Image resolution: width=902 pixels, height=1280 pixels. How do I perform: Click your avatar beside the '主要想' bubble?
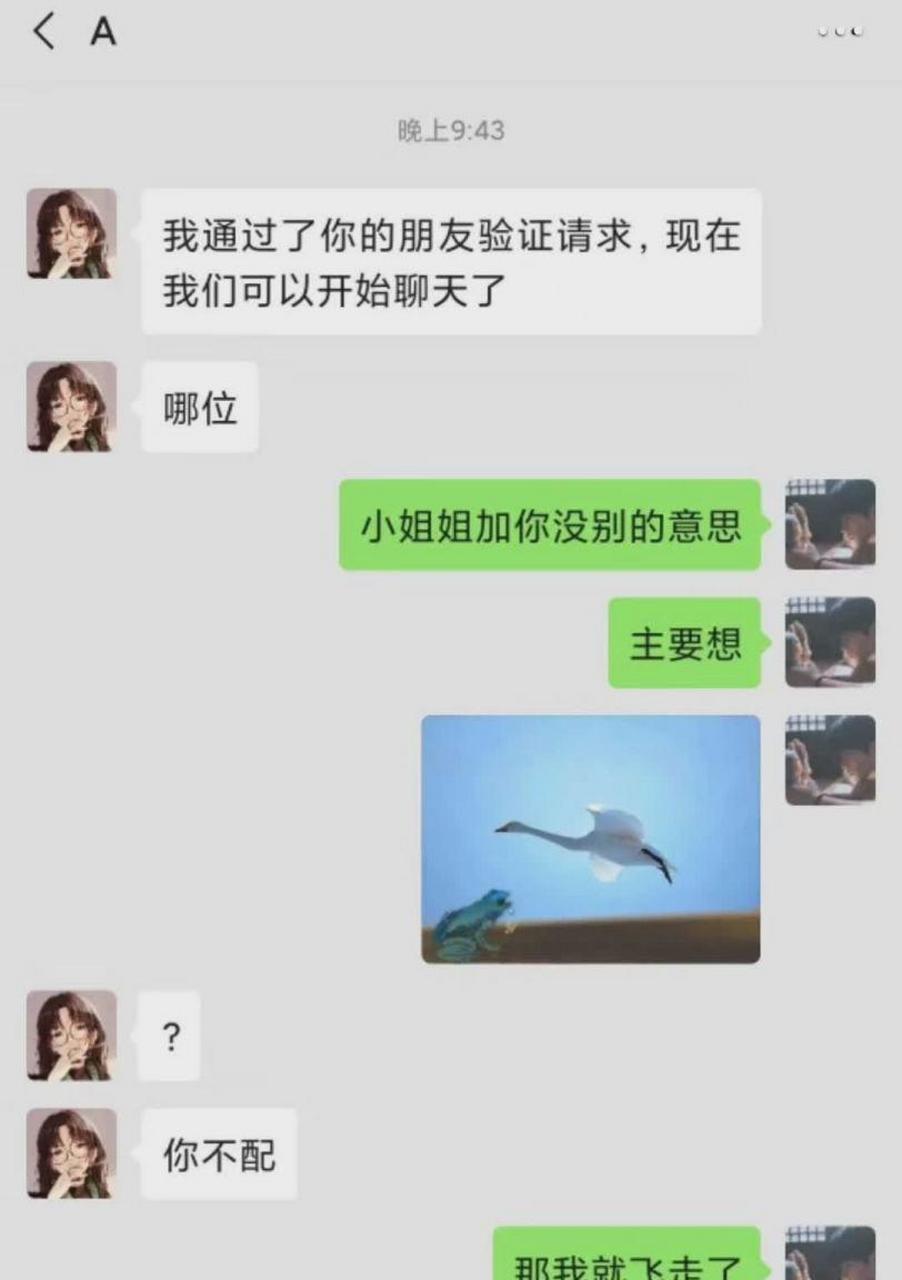click(830, 643)
